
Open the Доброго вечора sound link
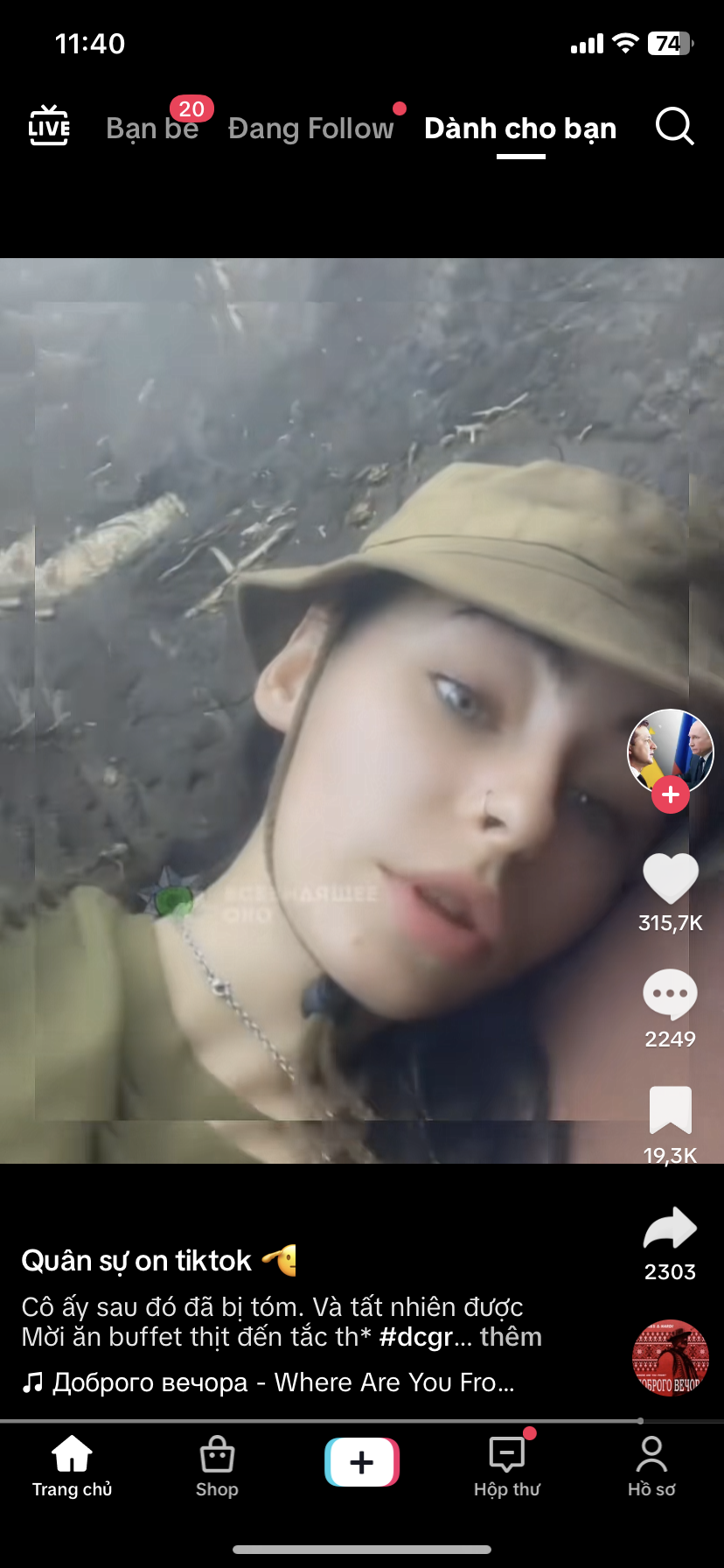tap(282, 1382)
